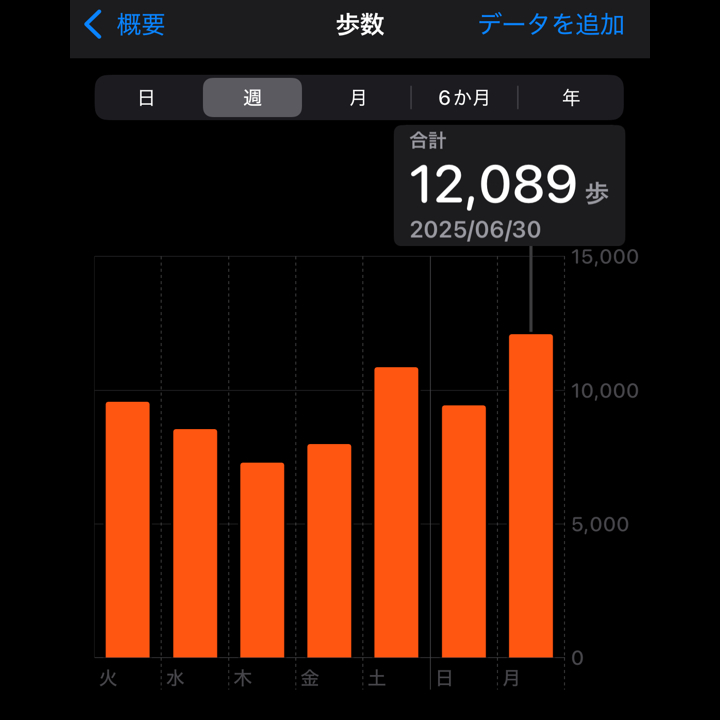
Task: Go back to 概要
Action: tap(125, 25)
